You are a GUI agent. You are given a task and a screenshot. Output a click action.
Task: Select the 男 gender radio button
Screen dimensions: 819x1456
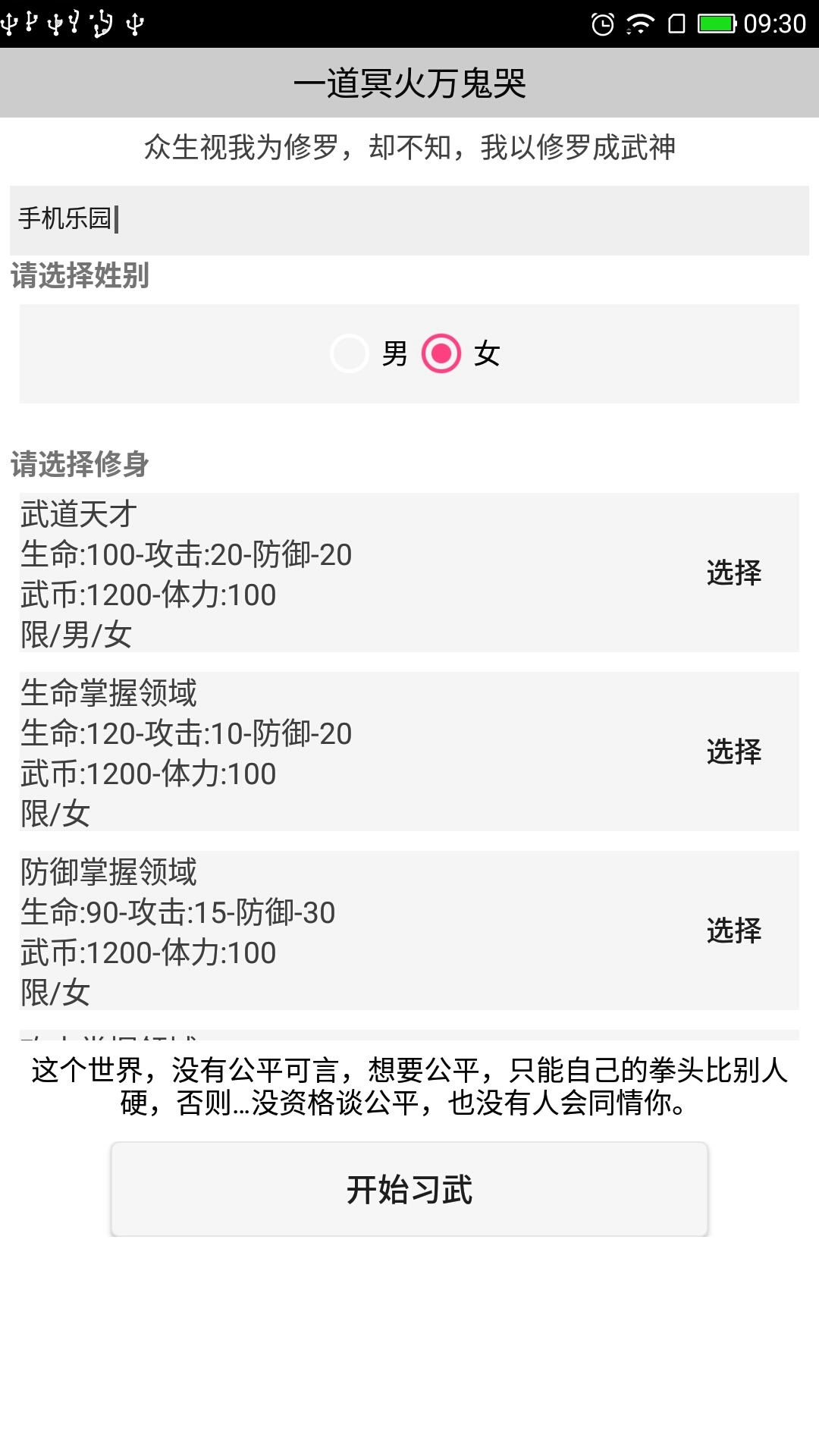(x=350, y=353)
